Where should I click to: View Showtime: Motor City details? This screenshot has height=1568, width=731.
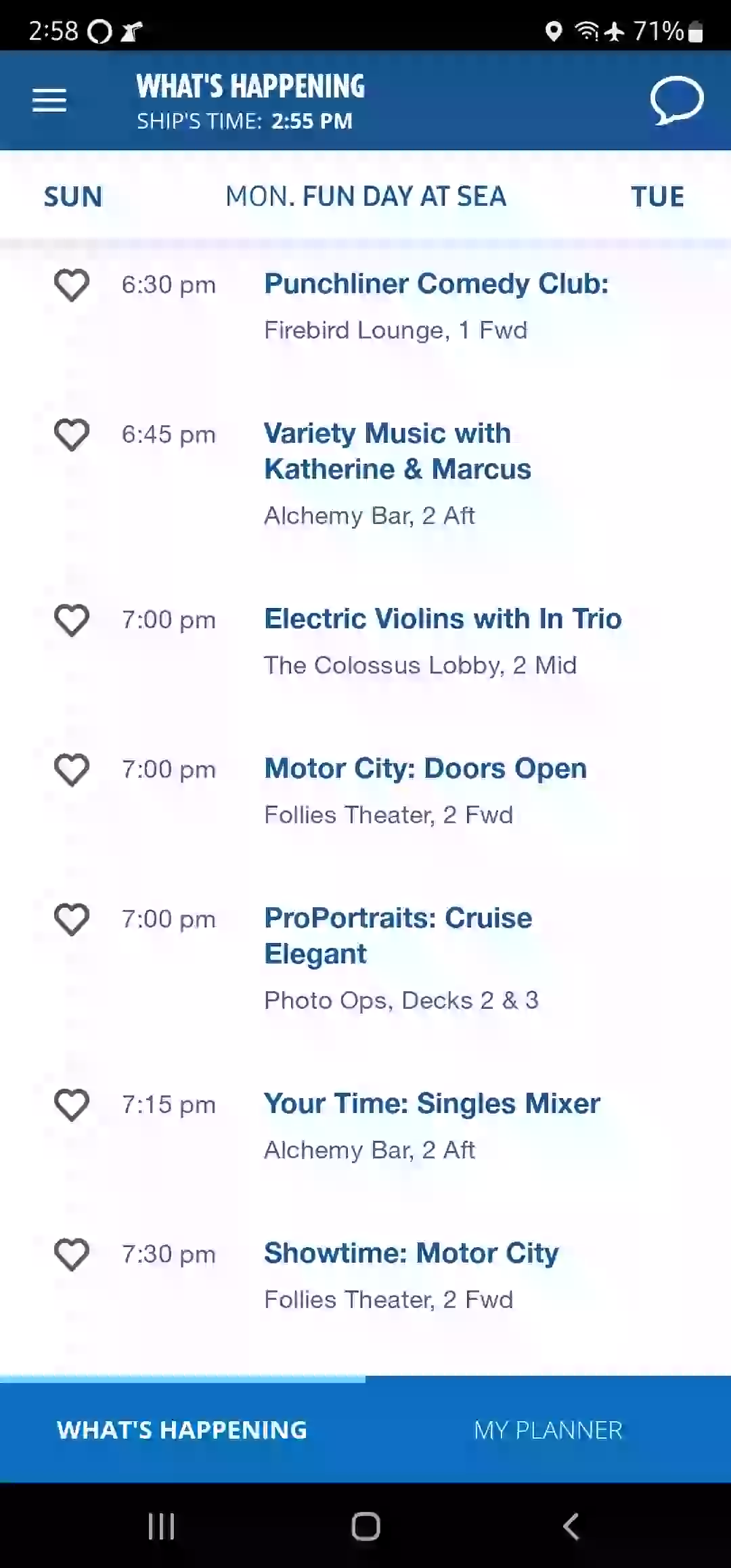[x=411, y=1253]
